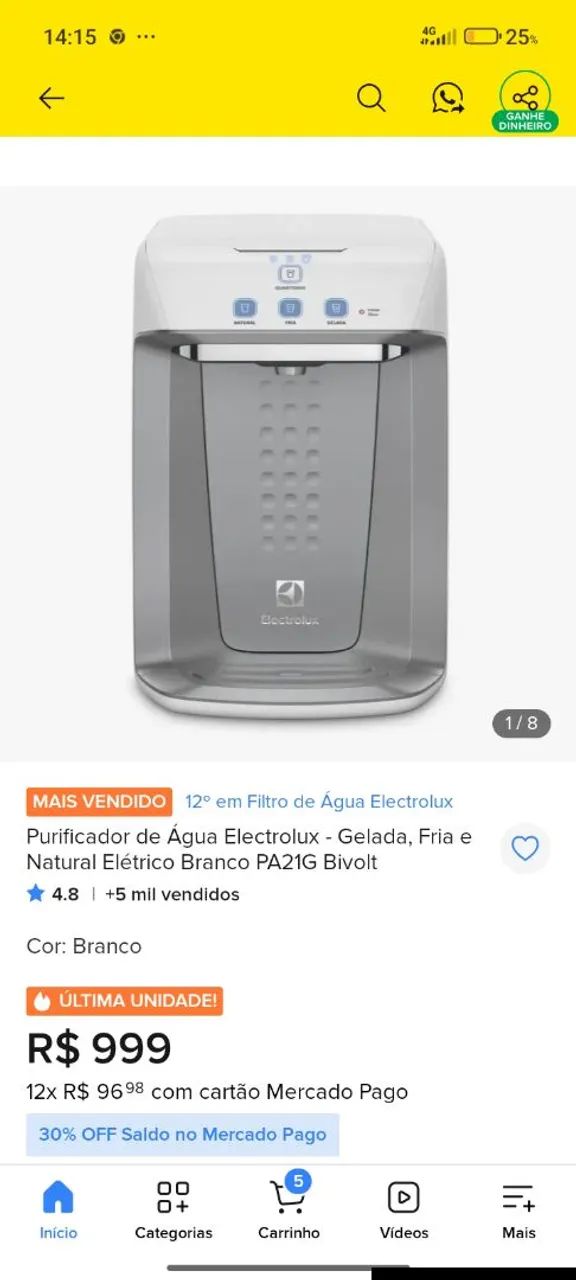Go to the Início tab
Image resolution: width=576 pixels, height=1280 pixels.
[58, 1210]
